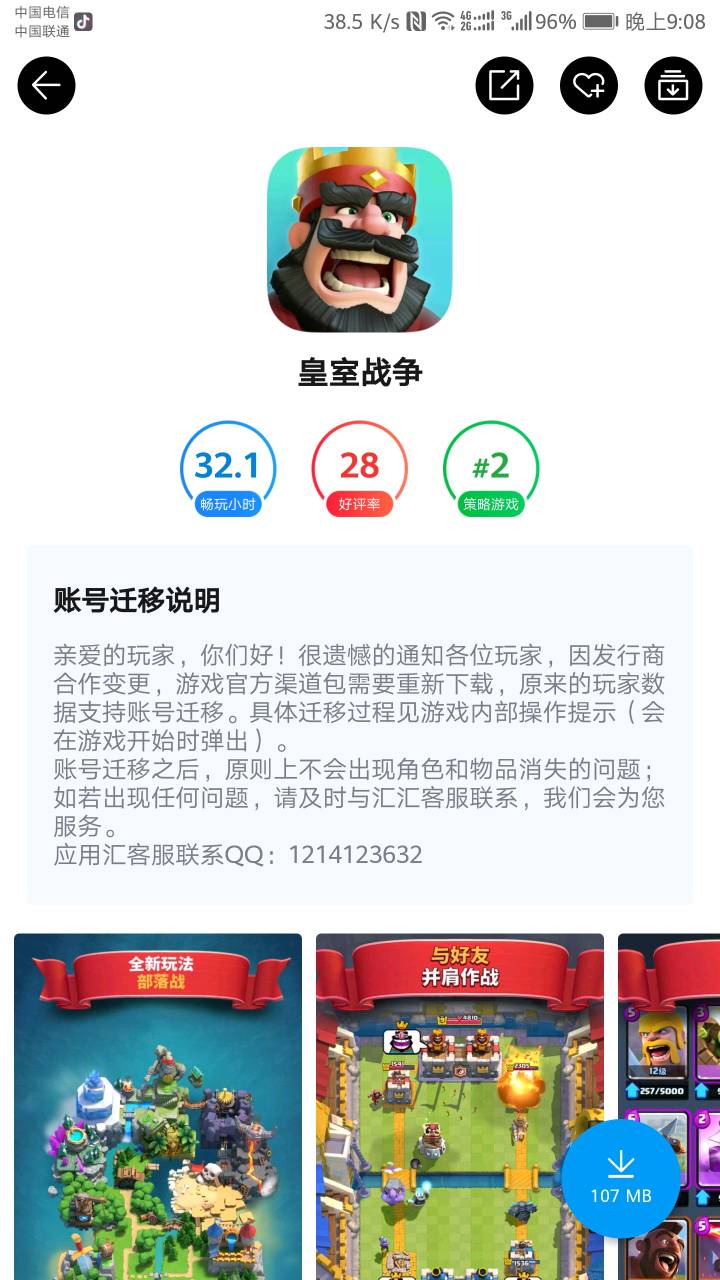The image size is (720, 1280).
Task: Open the 部落战 screenshot
Action: 158,1105
